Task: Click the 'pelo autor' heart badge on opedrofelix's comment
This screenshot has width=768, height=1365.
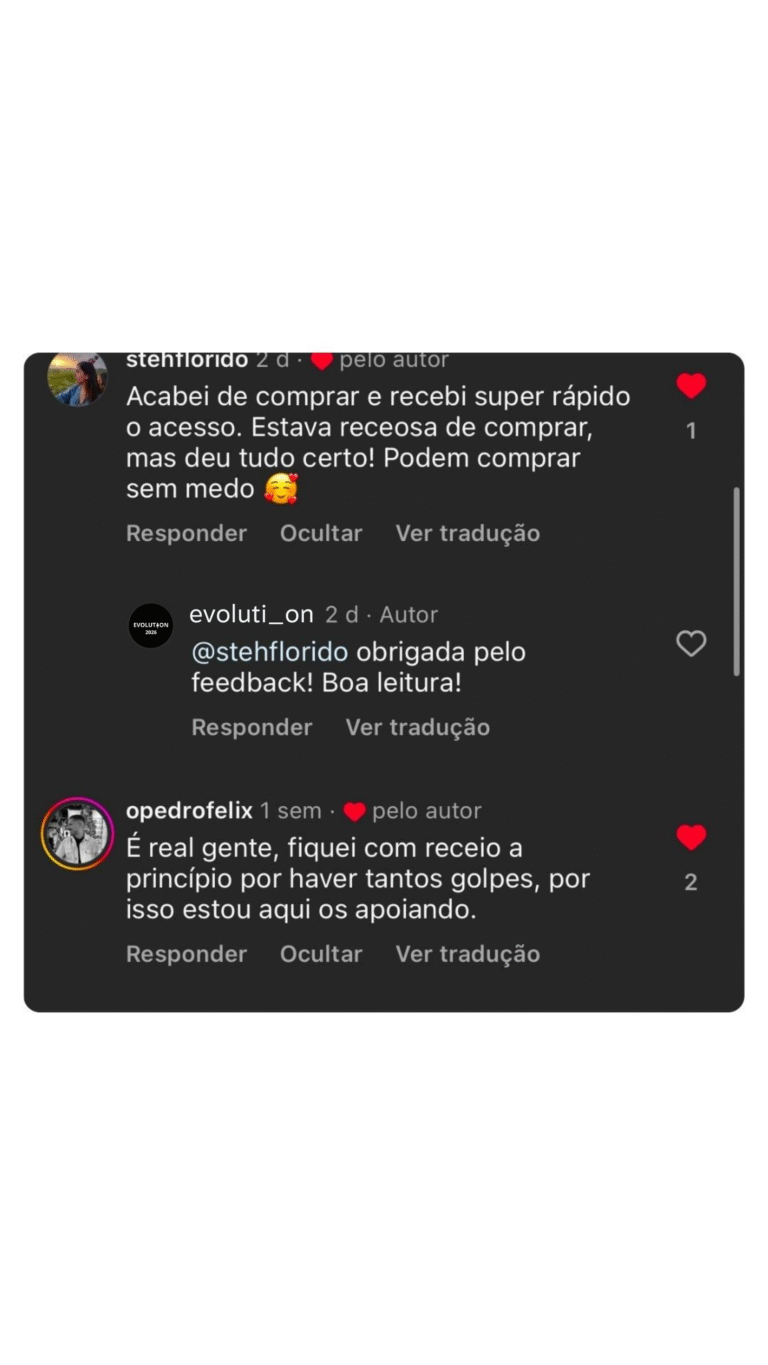Action: [x=354, y=811]
